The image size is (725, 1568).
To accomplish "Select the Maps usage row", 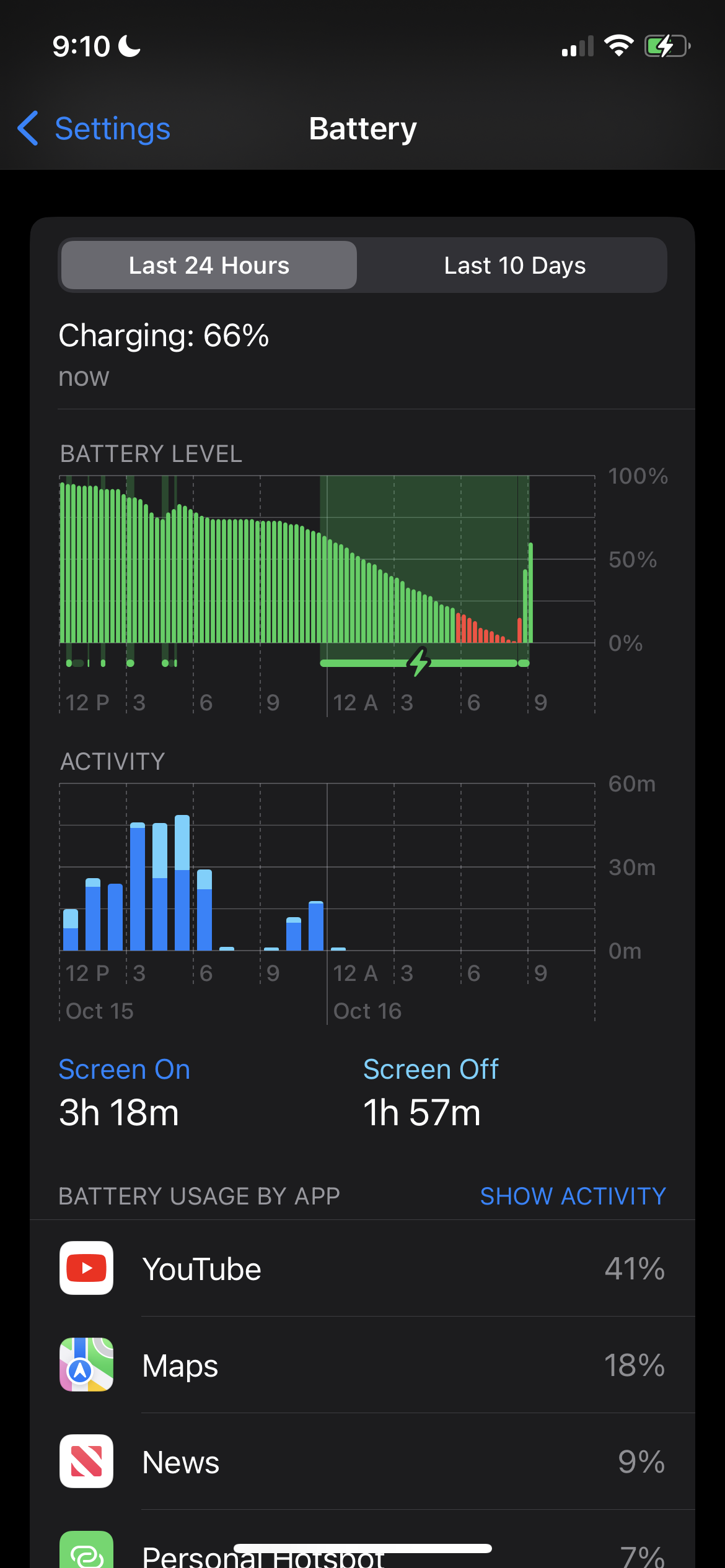I will click(362, 1365).
